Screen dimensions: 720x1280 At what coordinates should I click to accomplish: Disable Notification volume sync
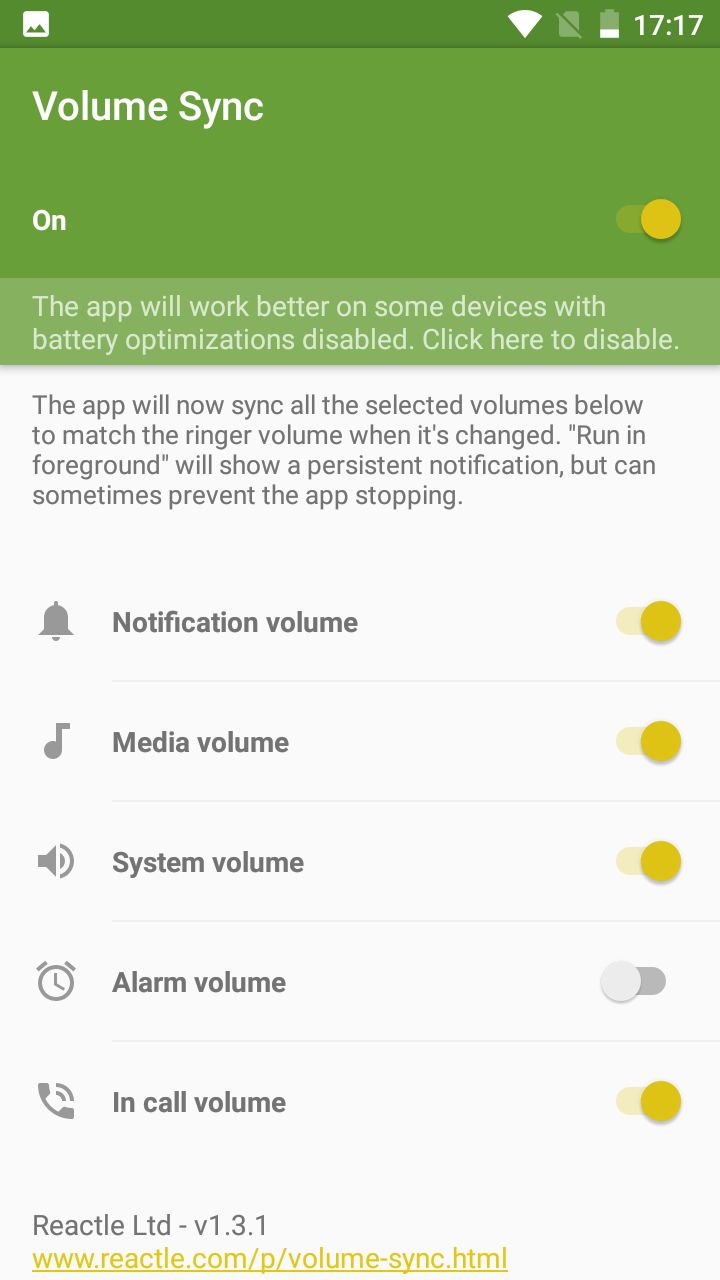point(648,621)
